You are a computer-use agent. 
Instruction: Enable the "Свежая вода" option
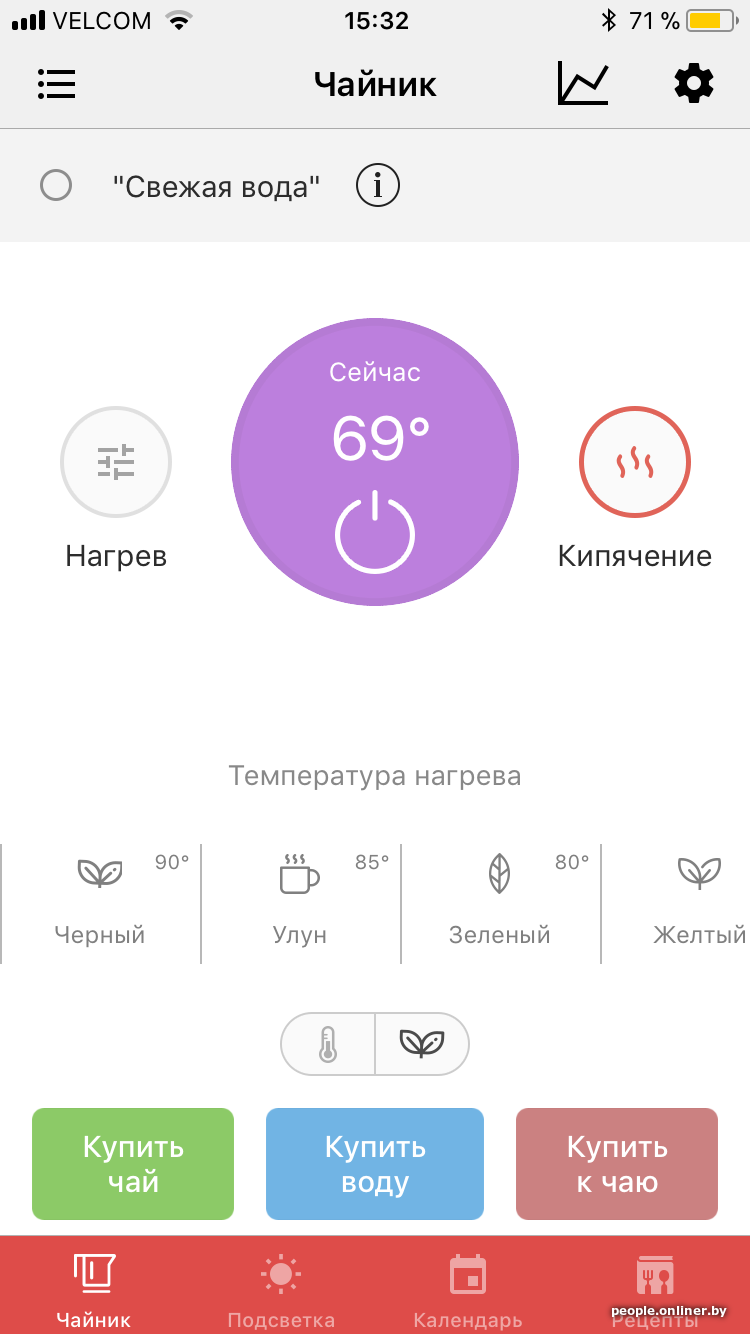click(x=56, y=186)
